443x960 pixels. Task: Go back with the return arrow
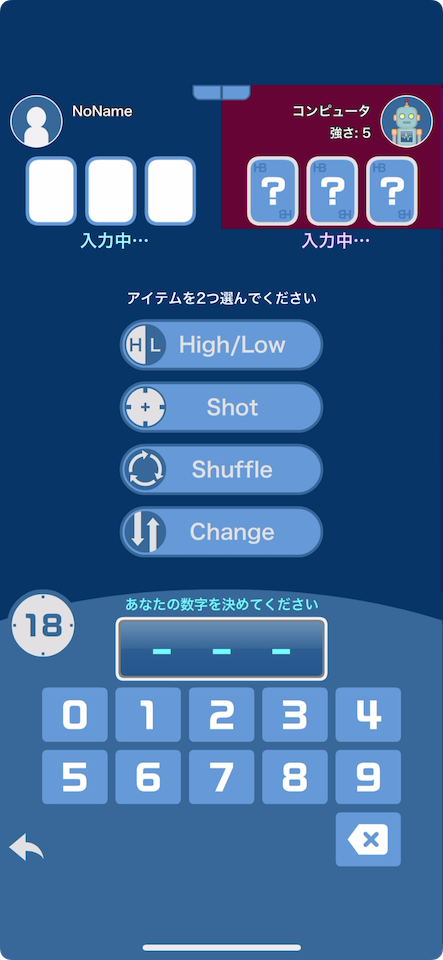click(26, 847)
